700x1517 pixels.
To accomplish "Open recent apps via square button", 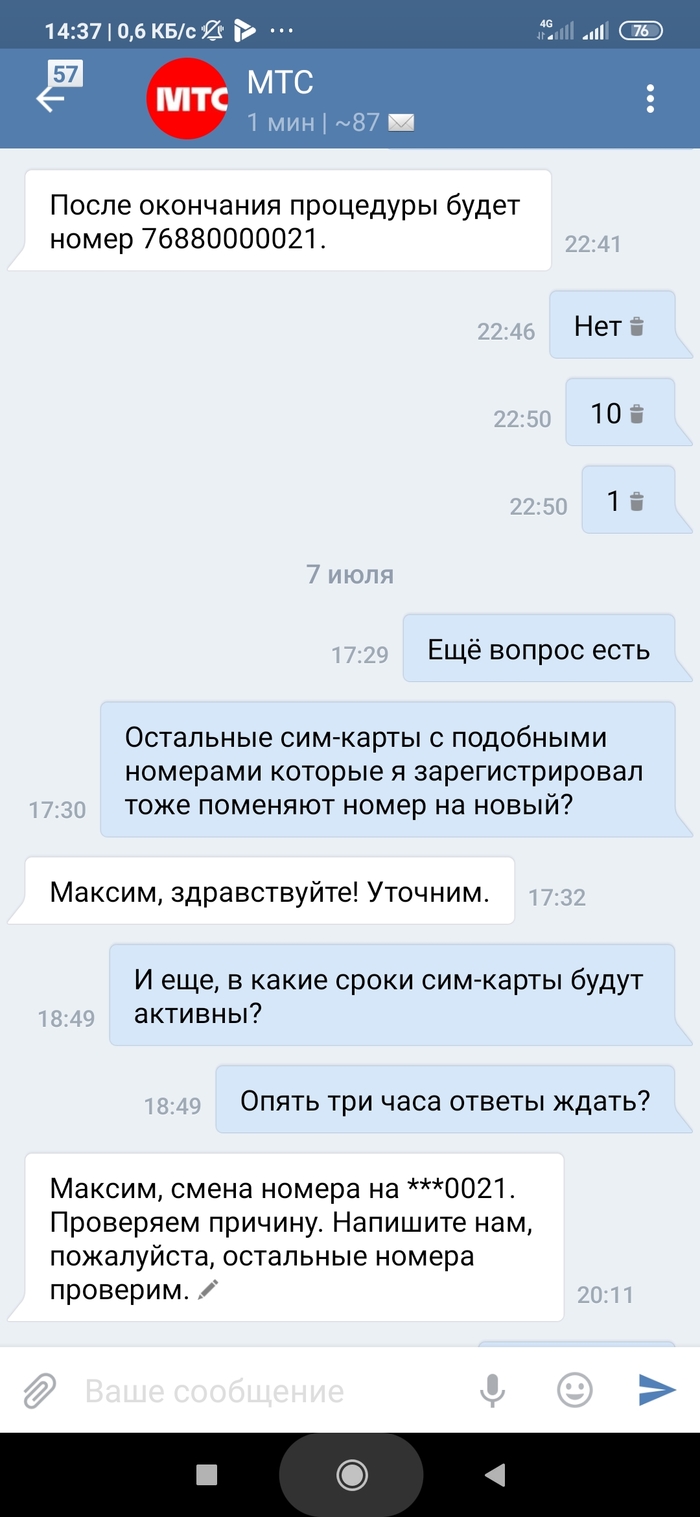I will click(207, 1475).
